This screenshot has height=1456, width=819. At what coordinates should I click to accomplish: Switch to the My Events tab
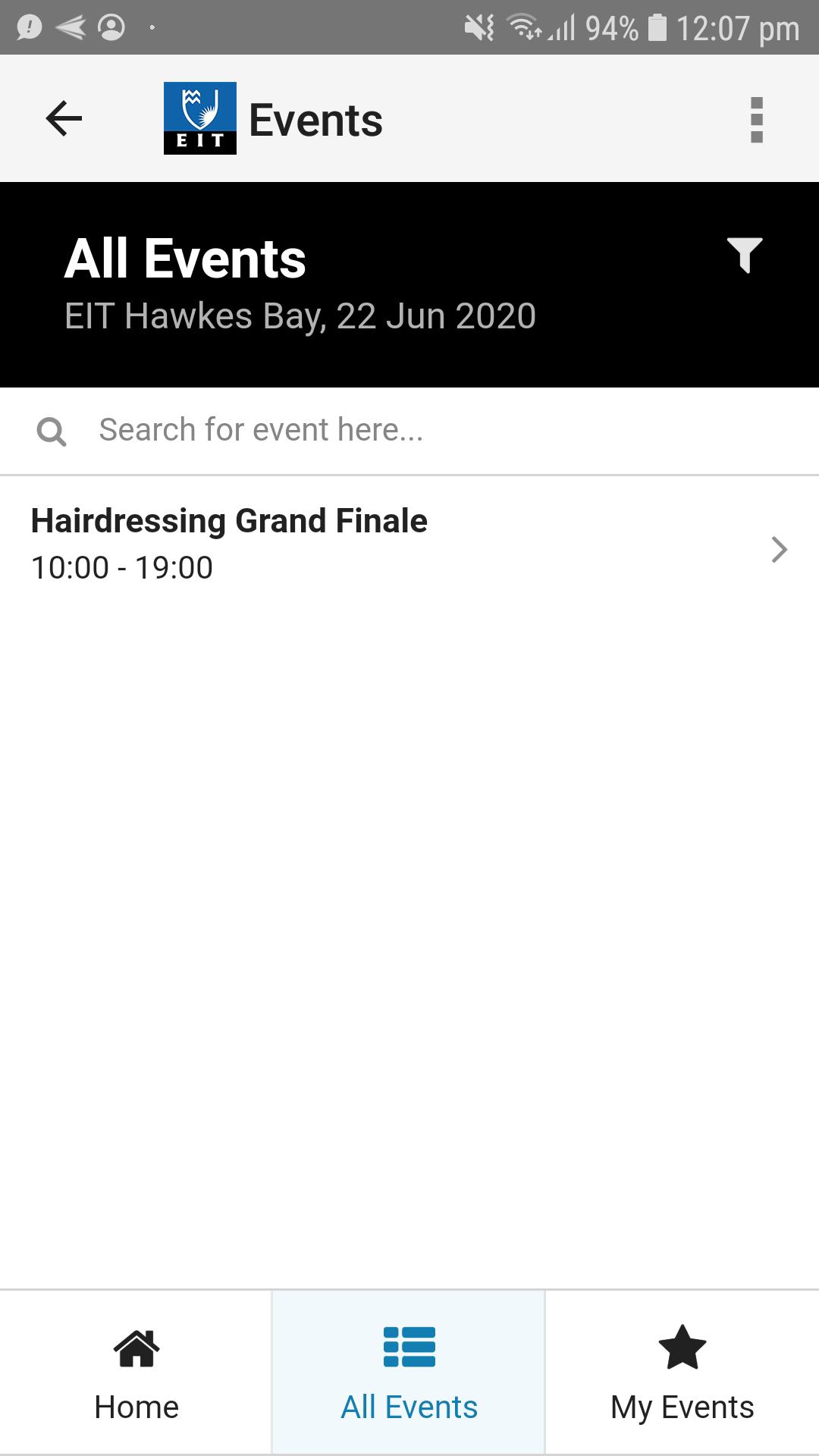pos(682,1373)
